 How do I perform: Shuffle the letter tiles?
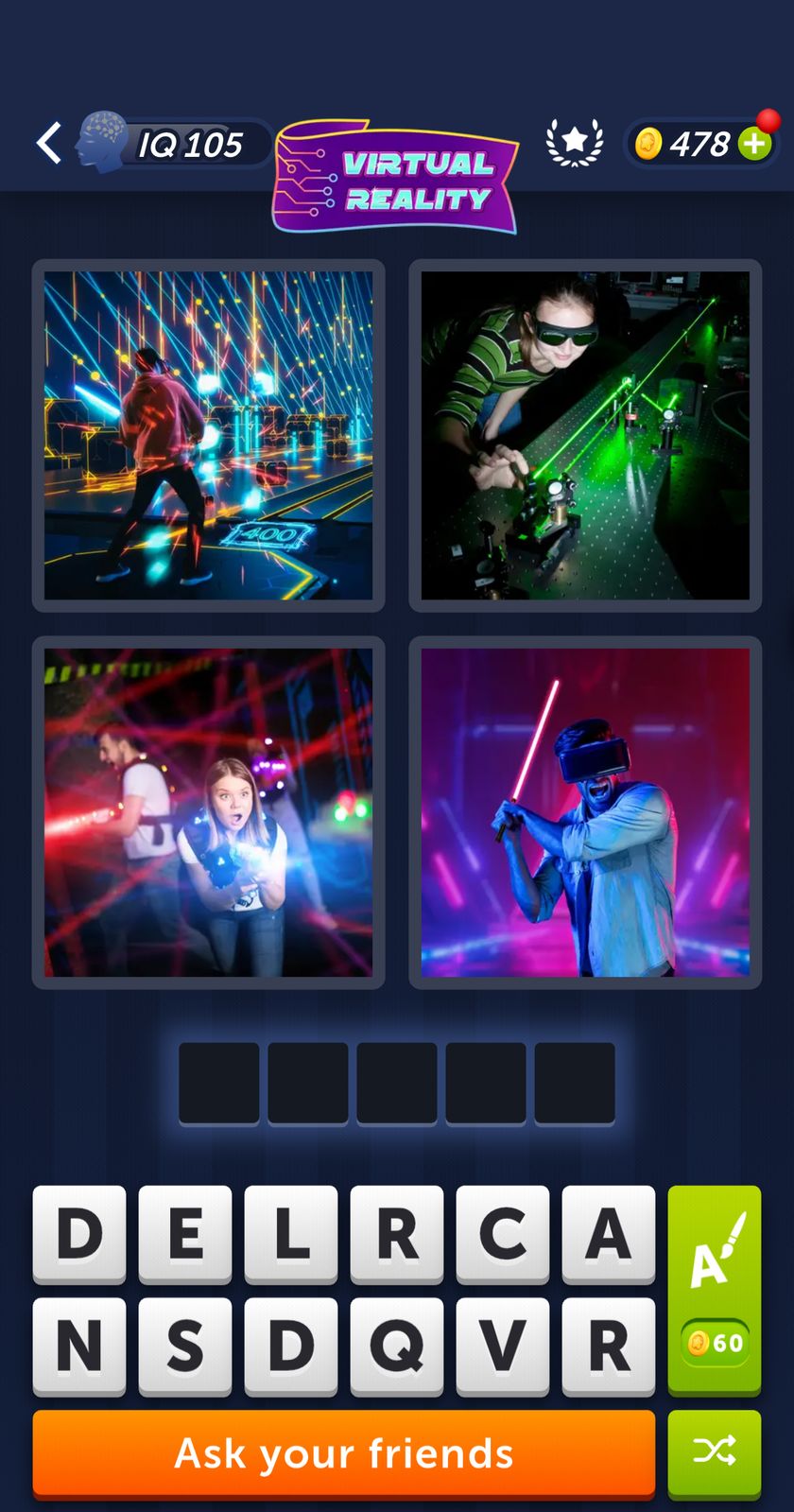point(714,1451)
